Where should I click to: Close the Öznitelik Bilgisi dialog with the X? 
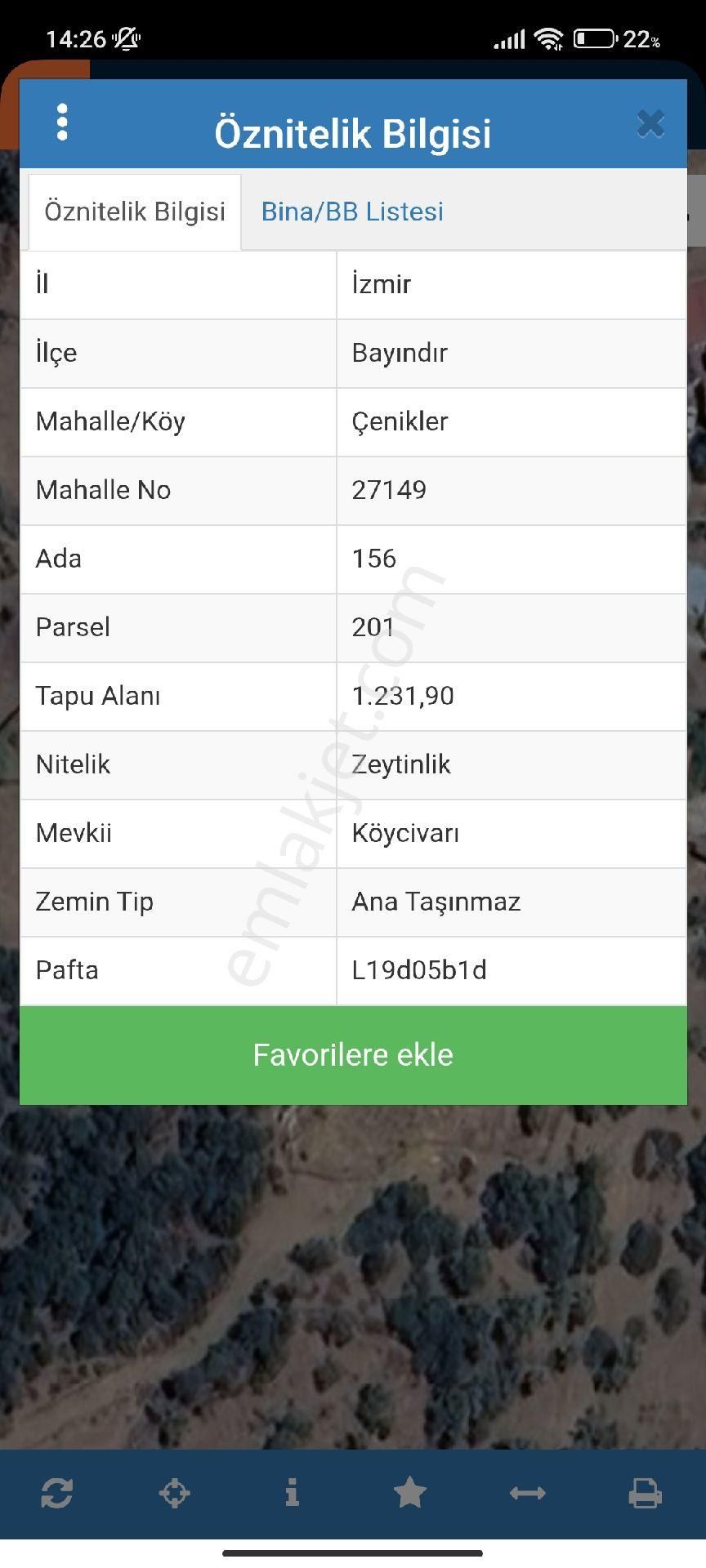650,123
